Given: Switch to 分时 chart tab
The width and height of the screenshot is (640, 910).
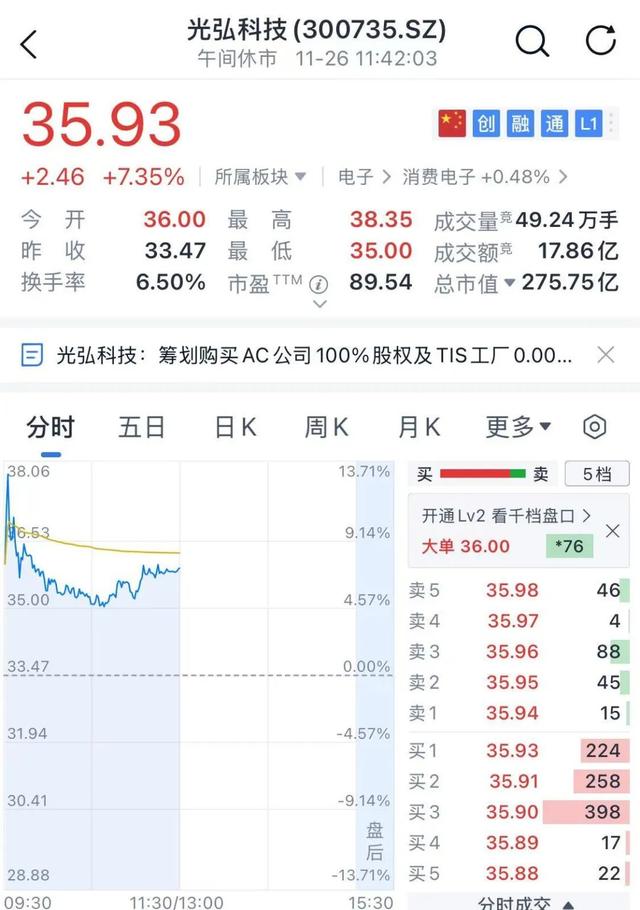Looking at the screenshot, I should [x=50, y=428].
